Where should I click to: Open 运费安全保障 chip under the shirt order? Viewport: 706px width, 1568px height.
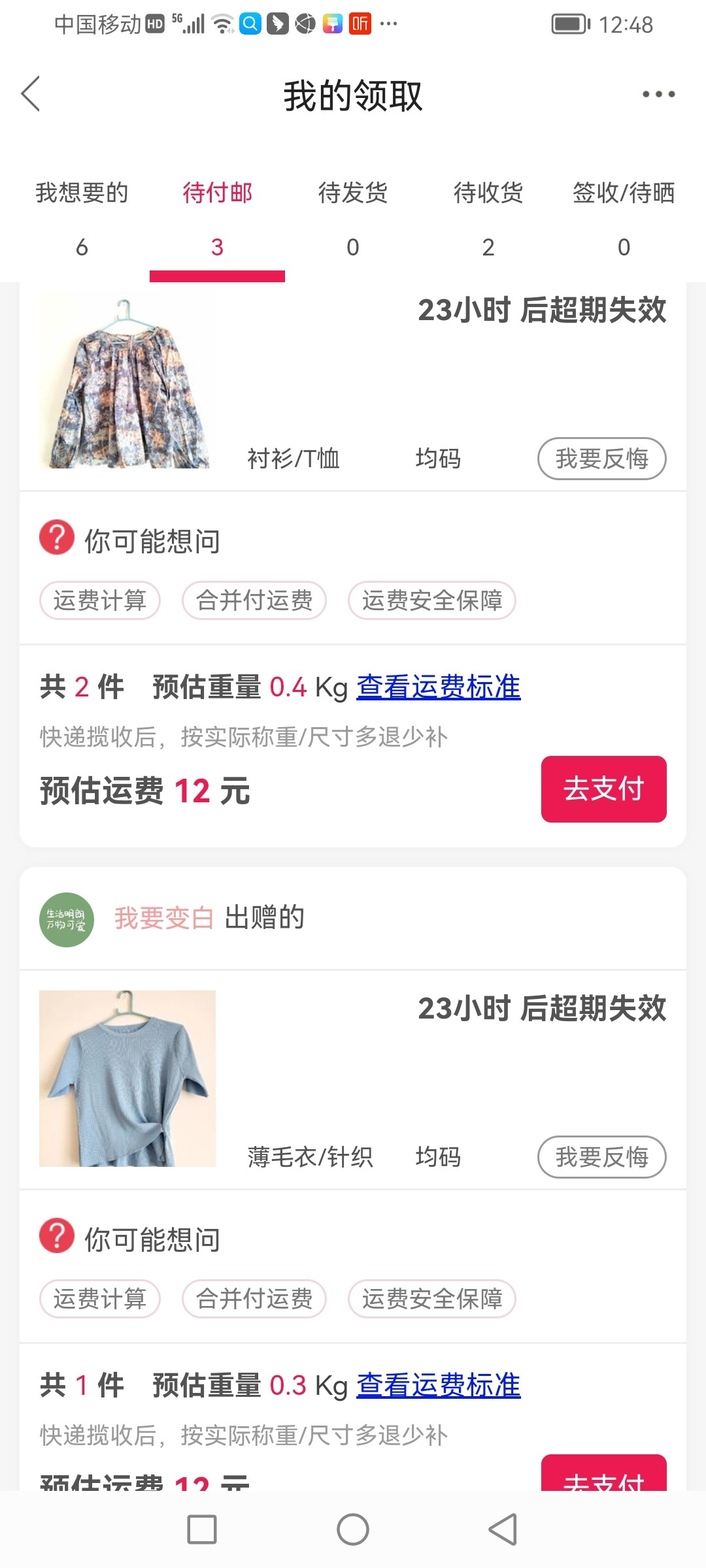tap(432, 600)
